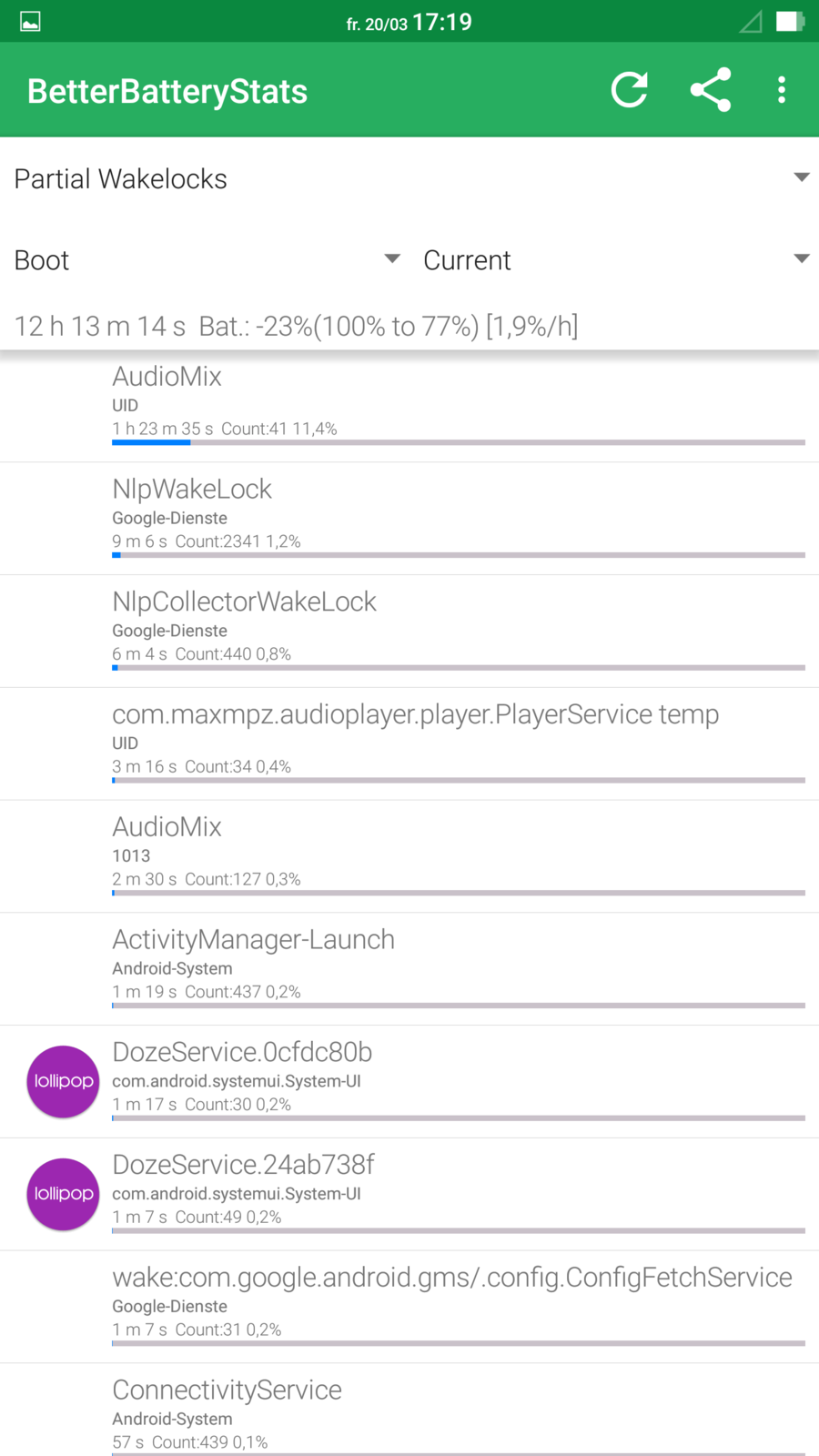Open the NlpCollectorWakeLock entry
Viewport: 819px width, 1456px height.
click(x=409, y=632)
